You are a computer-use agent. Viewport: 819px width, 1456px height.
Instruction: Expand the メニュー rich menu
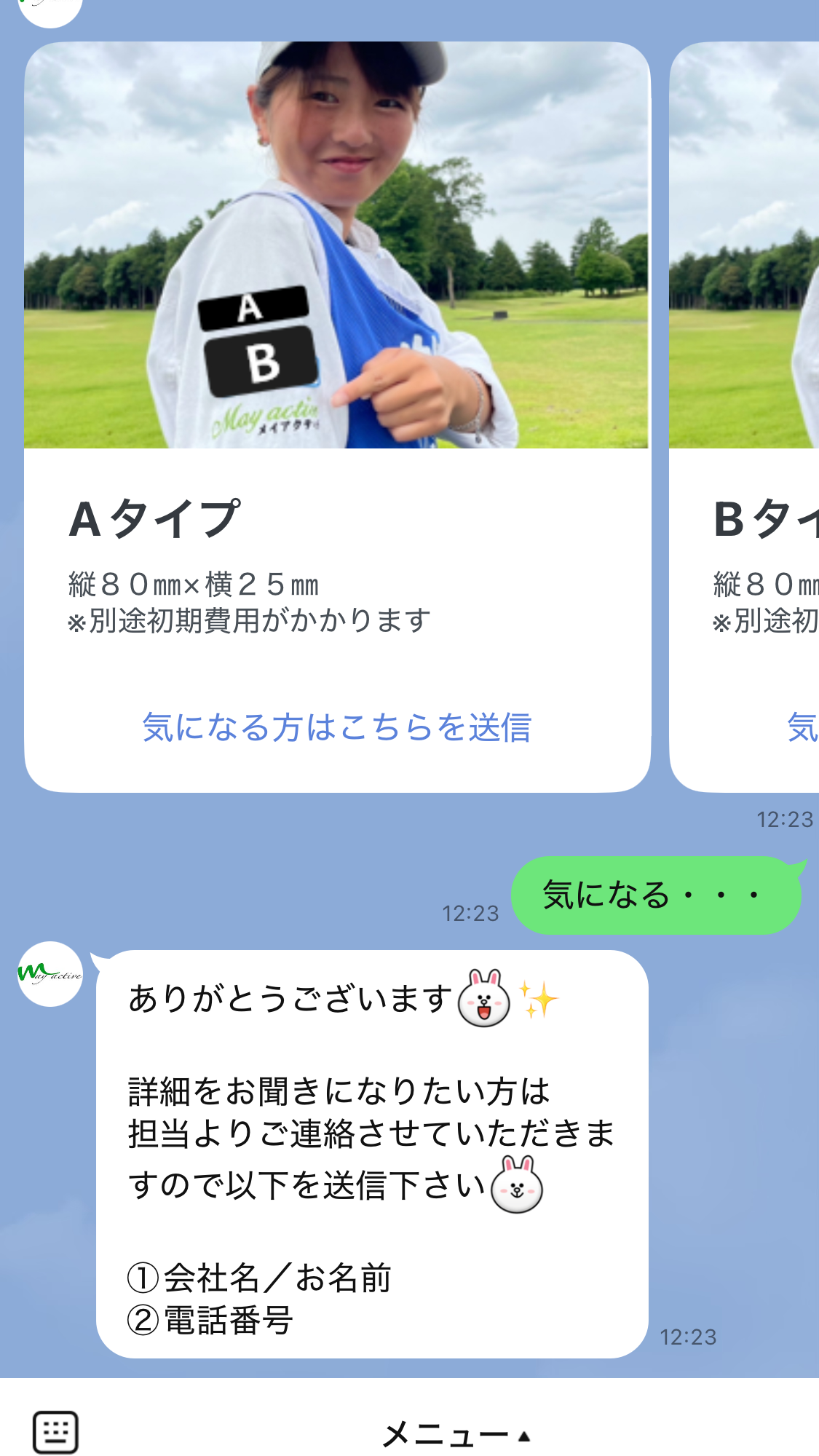tap(456, 1435)
